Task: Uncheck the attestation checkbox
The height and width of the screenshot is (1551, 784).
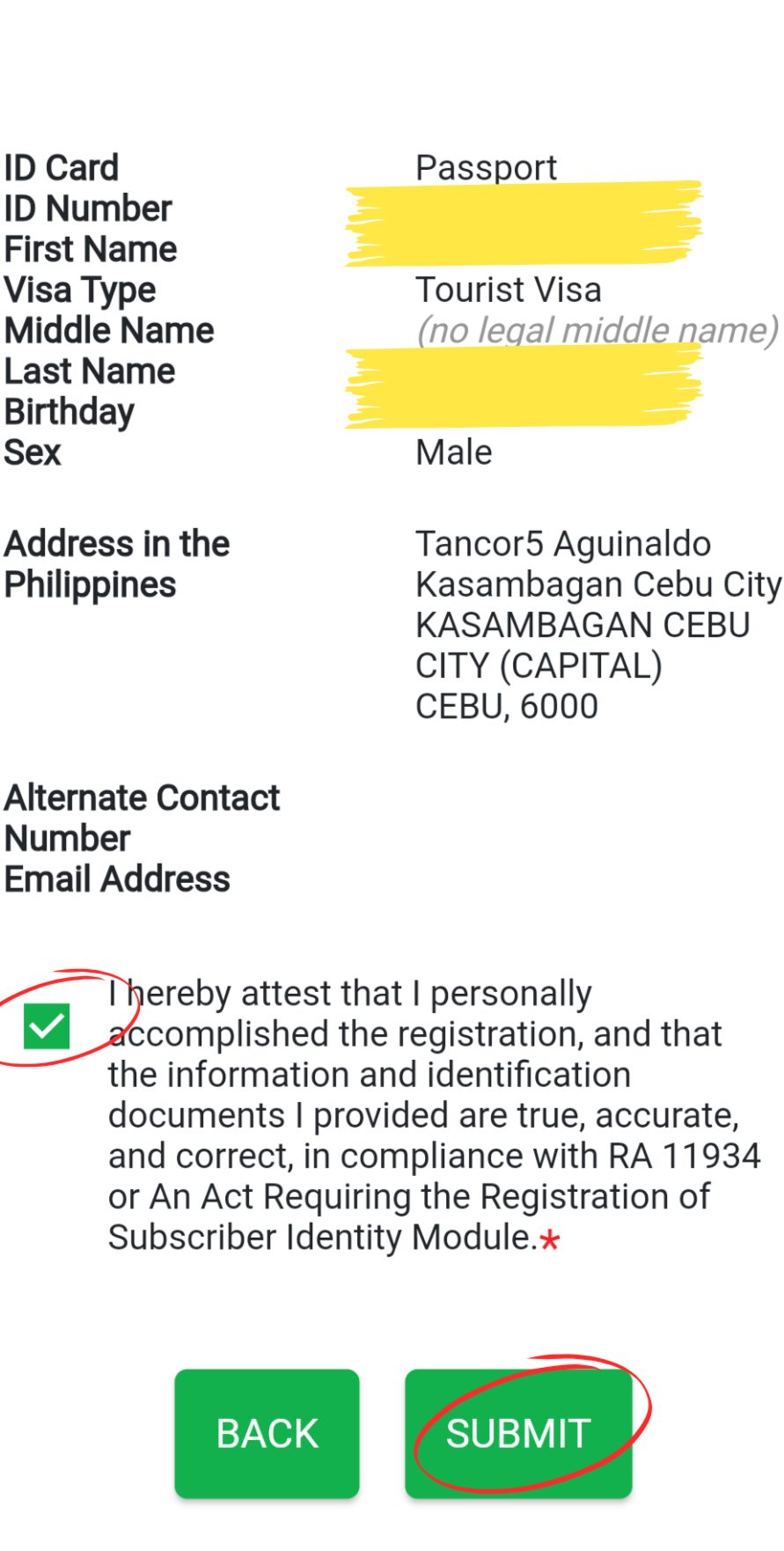Action: point(47,1025)
